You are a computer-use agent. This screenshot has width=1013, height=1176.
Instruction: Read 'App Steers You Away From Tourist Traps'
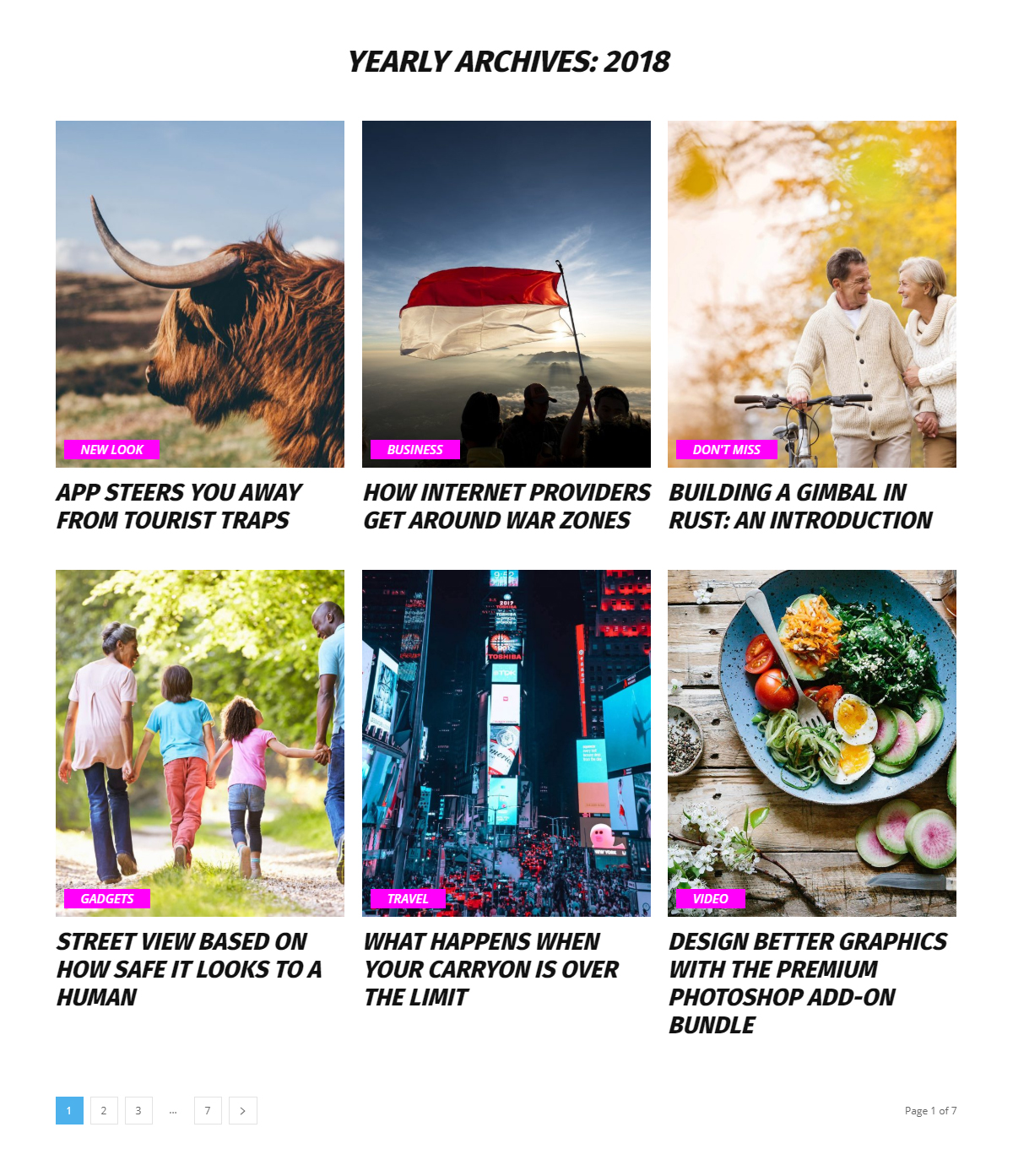click(178, 506)
